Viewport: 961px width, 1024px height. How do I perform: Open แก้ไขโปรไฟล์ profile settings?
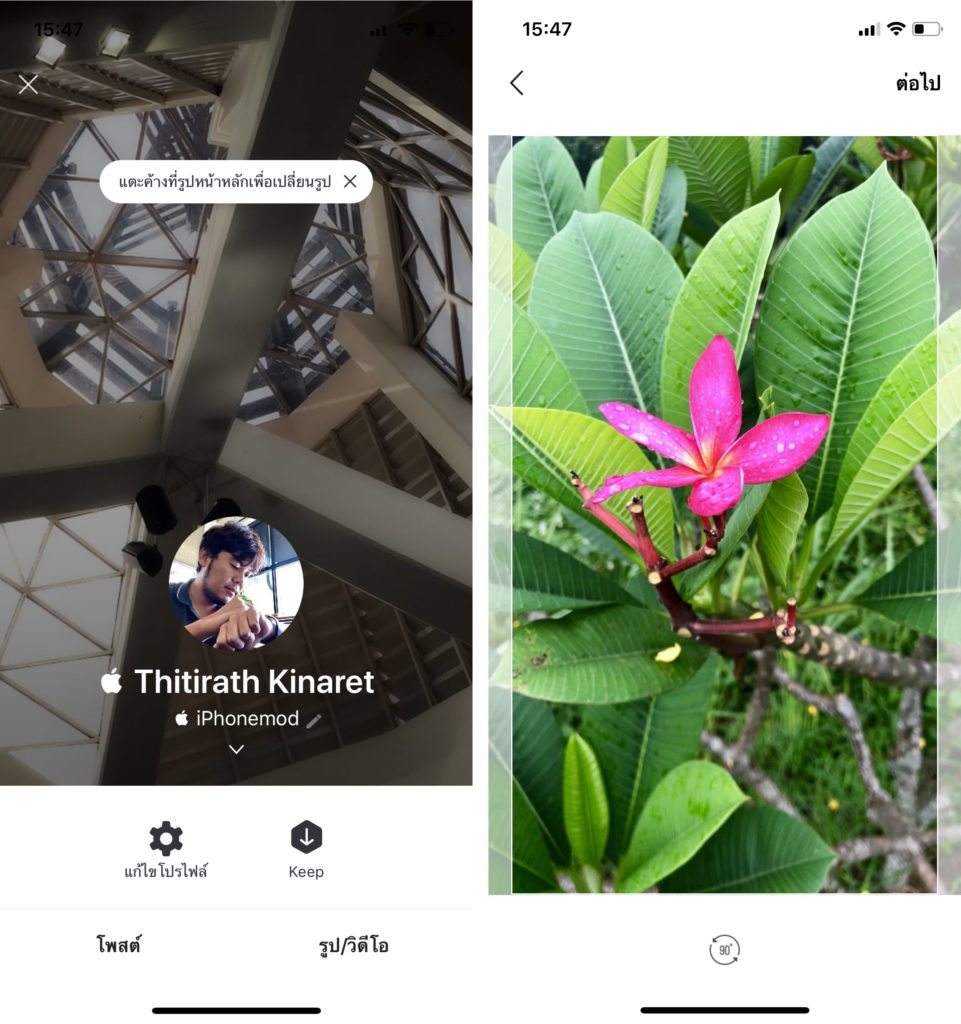166,851
